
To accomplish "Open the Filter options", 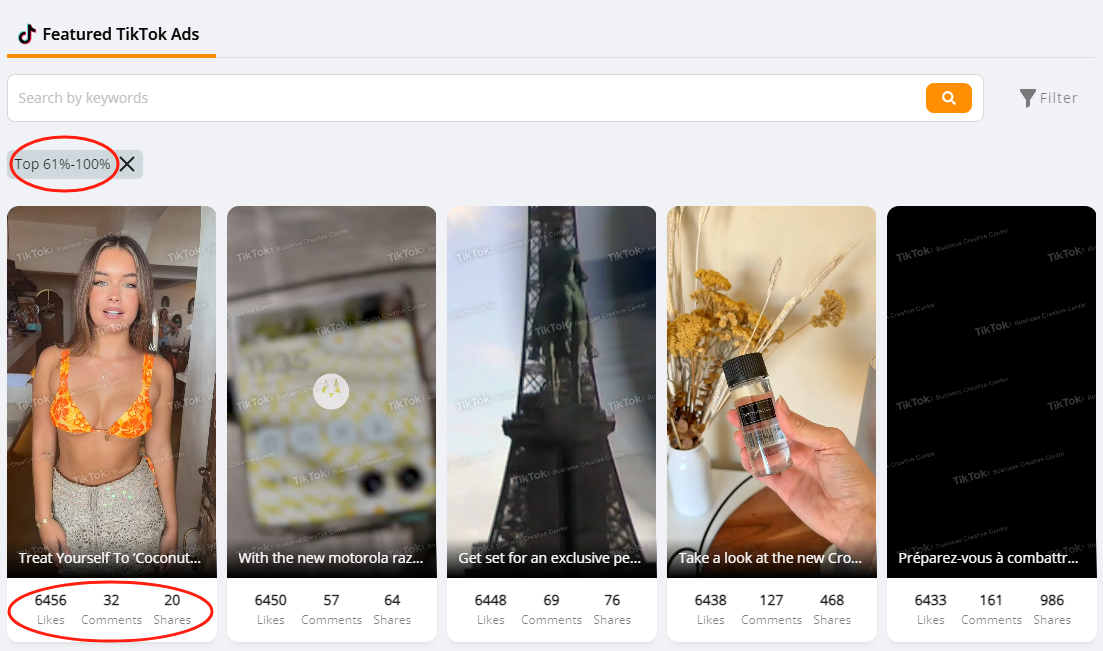I will [1048, 98].
